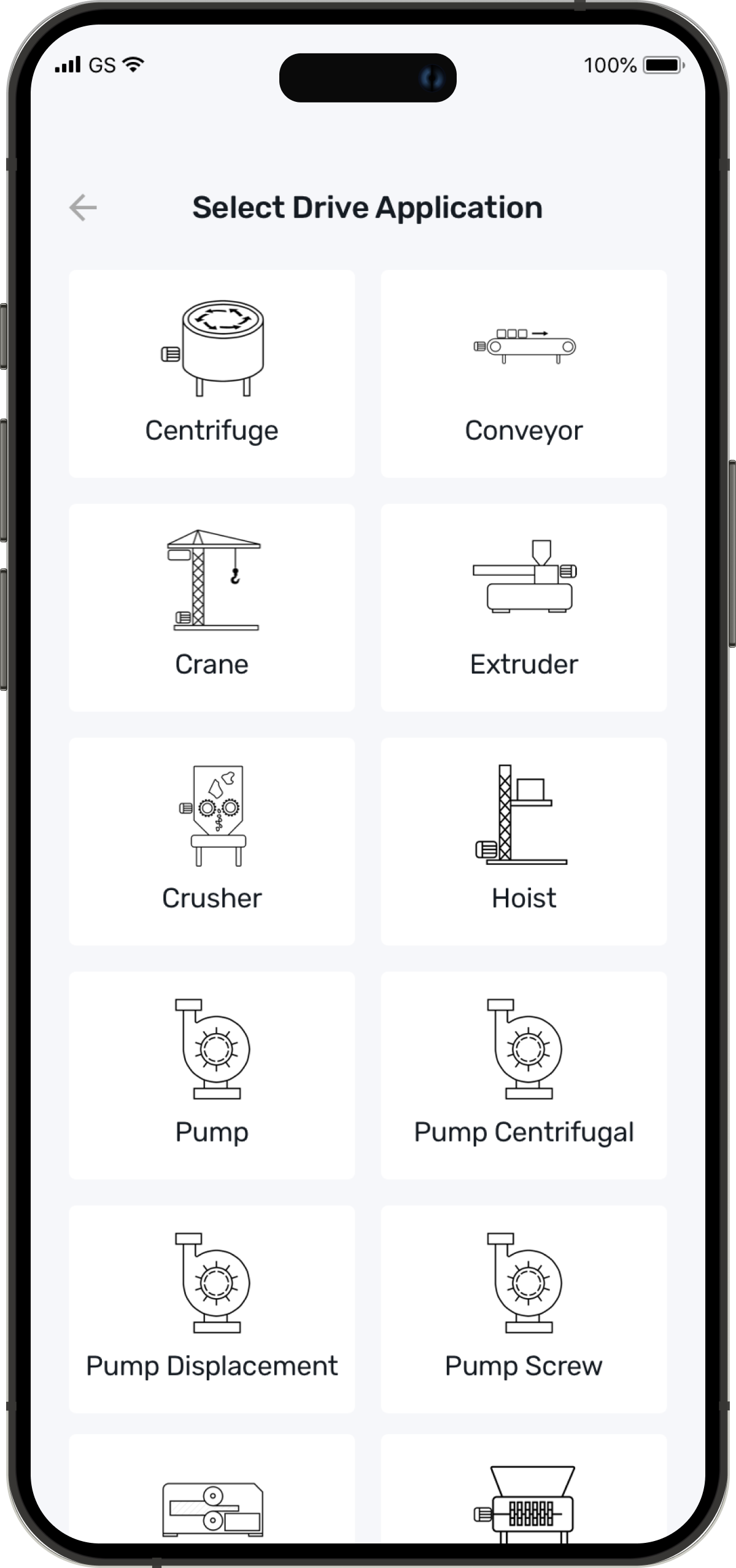736x1568 pixels.
Task: Choose the Pump Displacement card
Action: pyautogui.click(x=212, y=1309)
